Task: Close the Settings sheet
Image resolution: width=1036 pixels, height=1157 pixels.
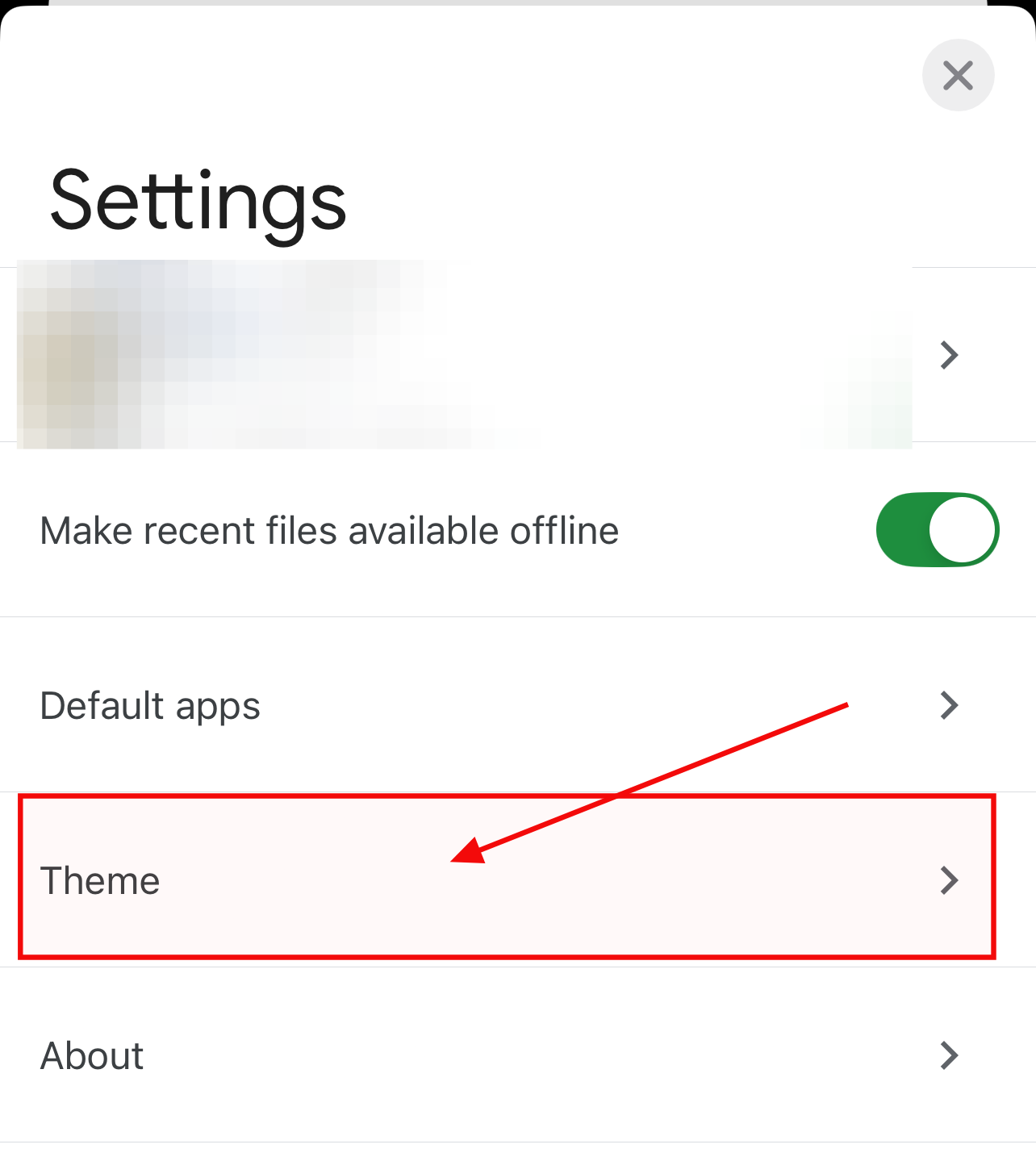Action: 958,76
